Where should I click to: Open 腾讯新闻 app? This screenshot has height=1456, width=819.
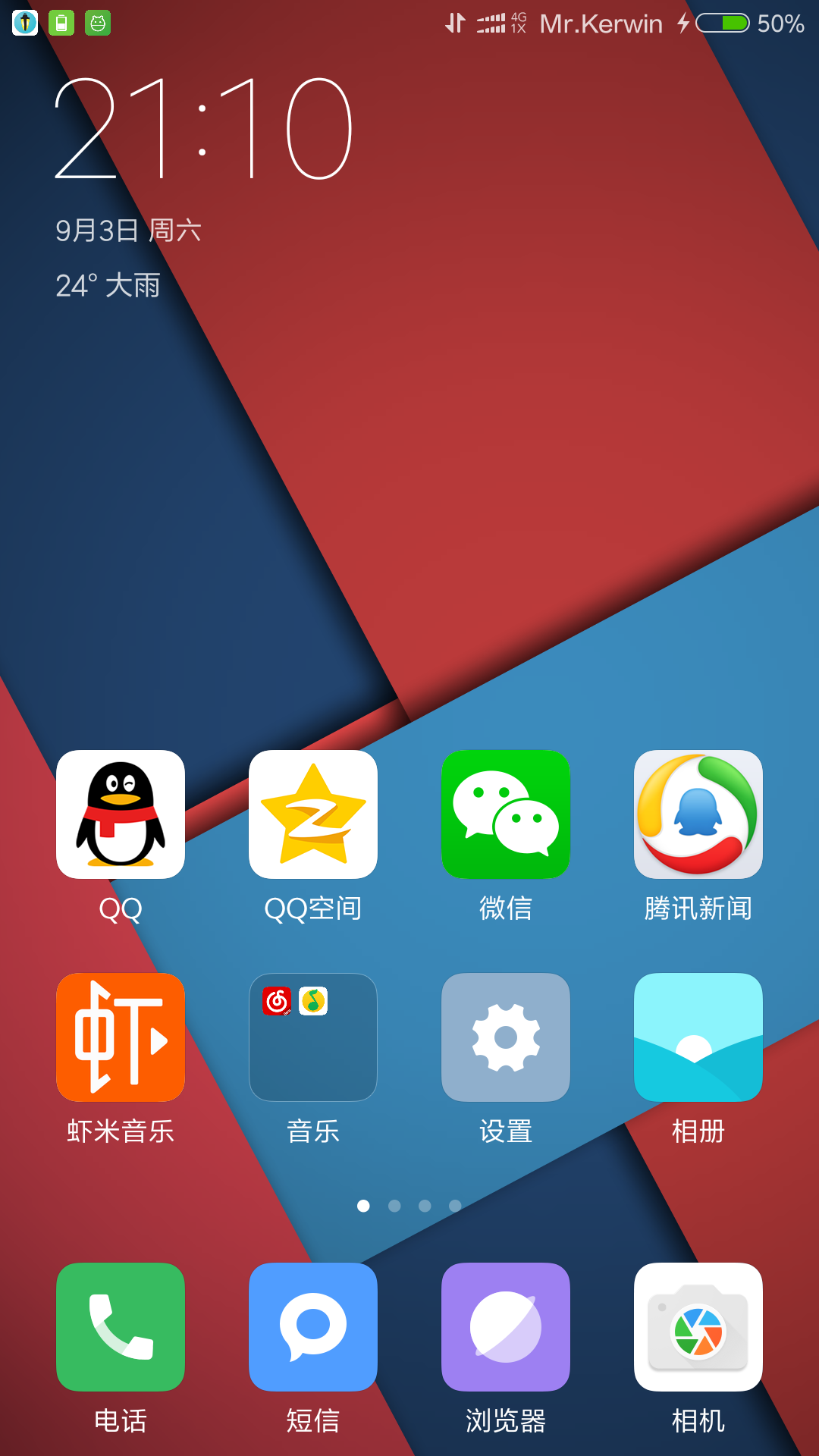pyautogui.click(x=698, y=814)
